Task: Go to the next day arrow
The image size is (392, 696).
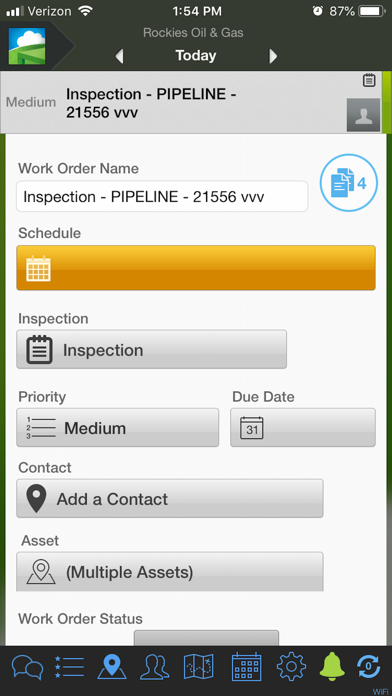Action: (273, 56)
